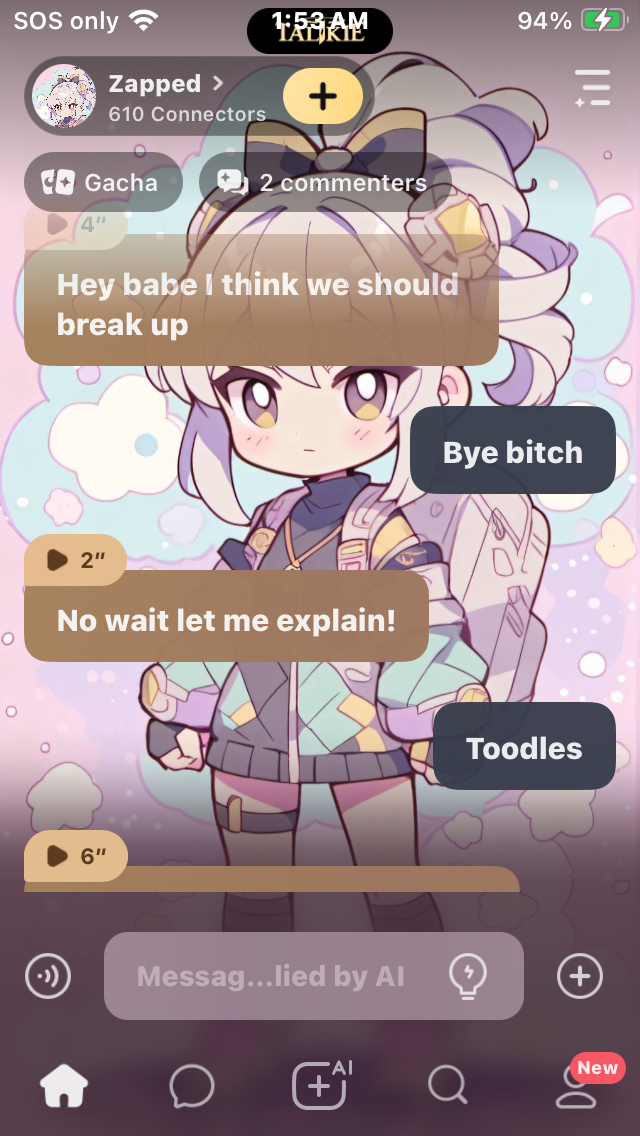This screenshot has width=640, height=1136.
Task: View the 2 commenters
Action: tap(325, 183)
